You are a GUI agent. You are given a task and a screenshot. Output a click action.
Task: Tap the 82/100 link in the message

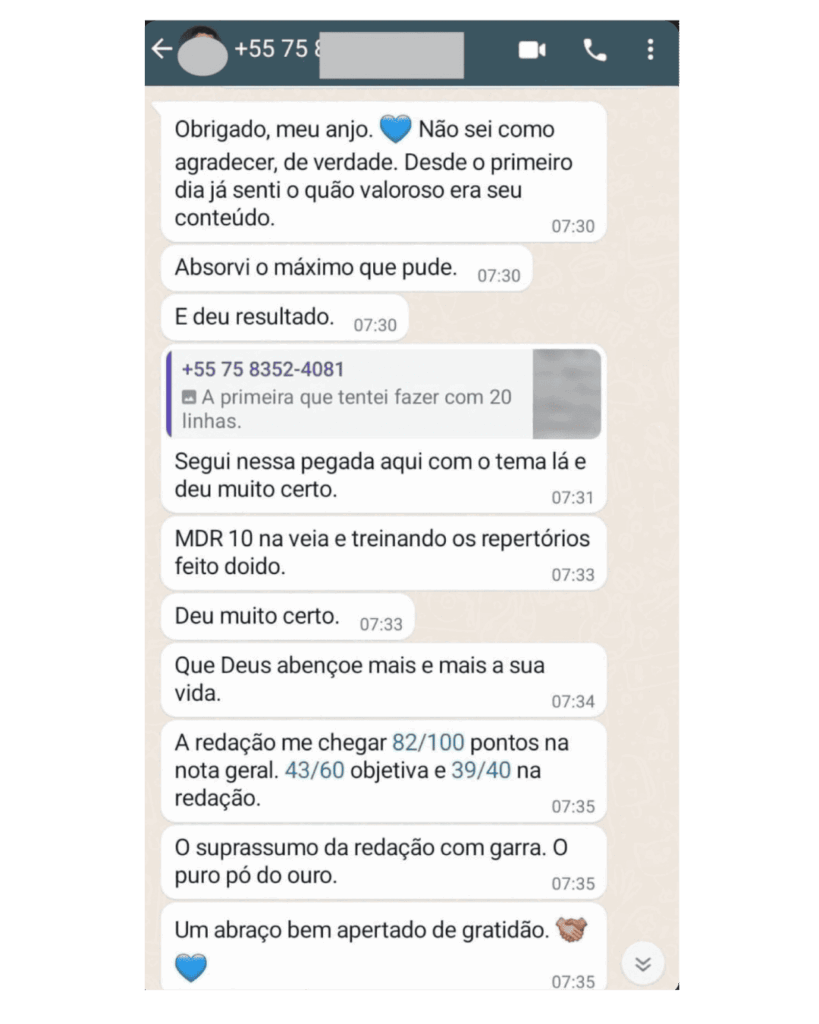pos(428,743)
